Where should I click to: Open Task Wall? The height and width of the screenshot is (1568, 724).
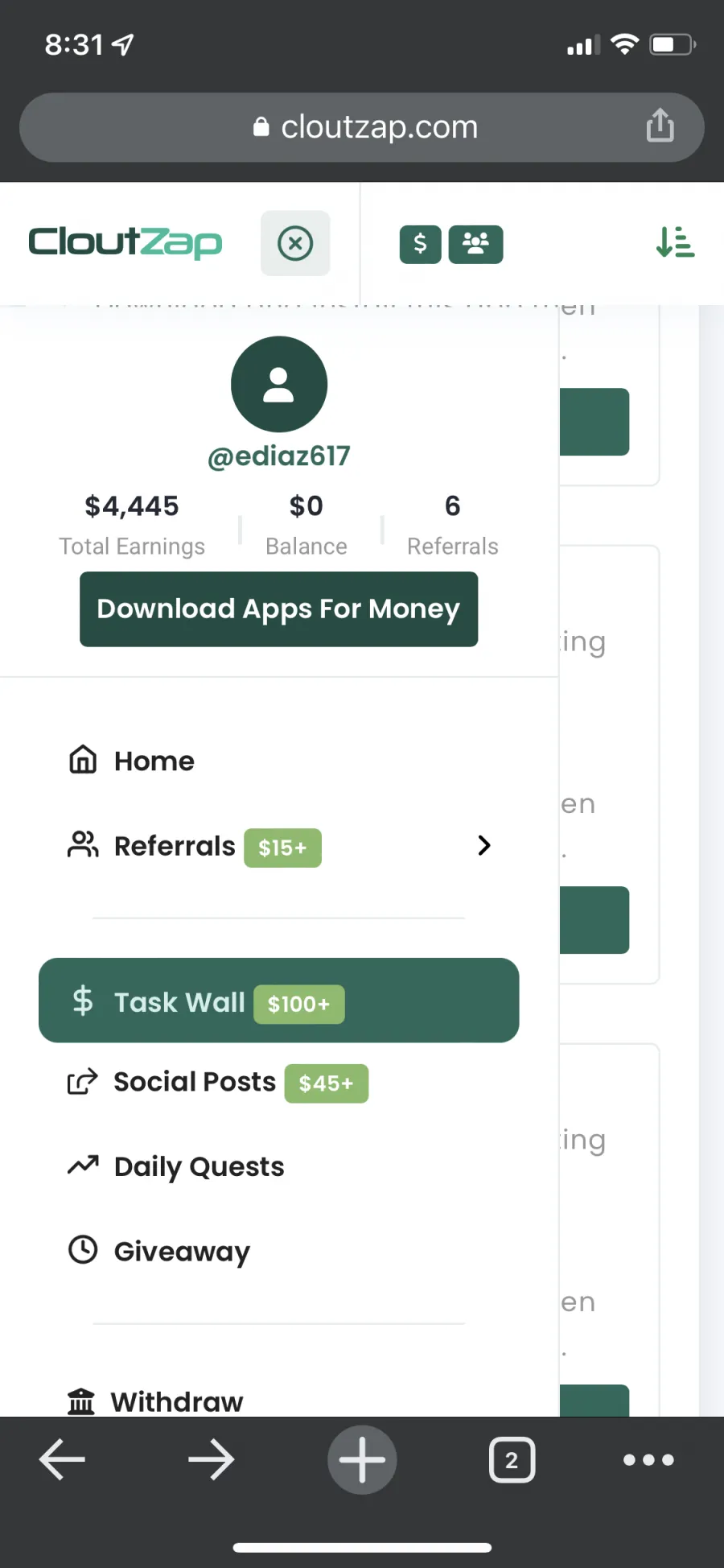278,1001
